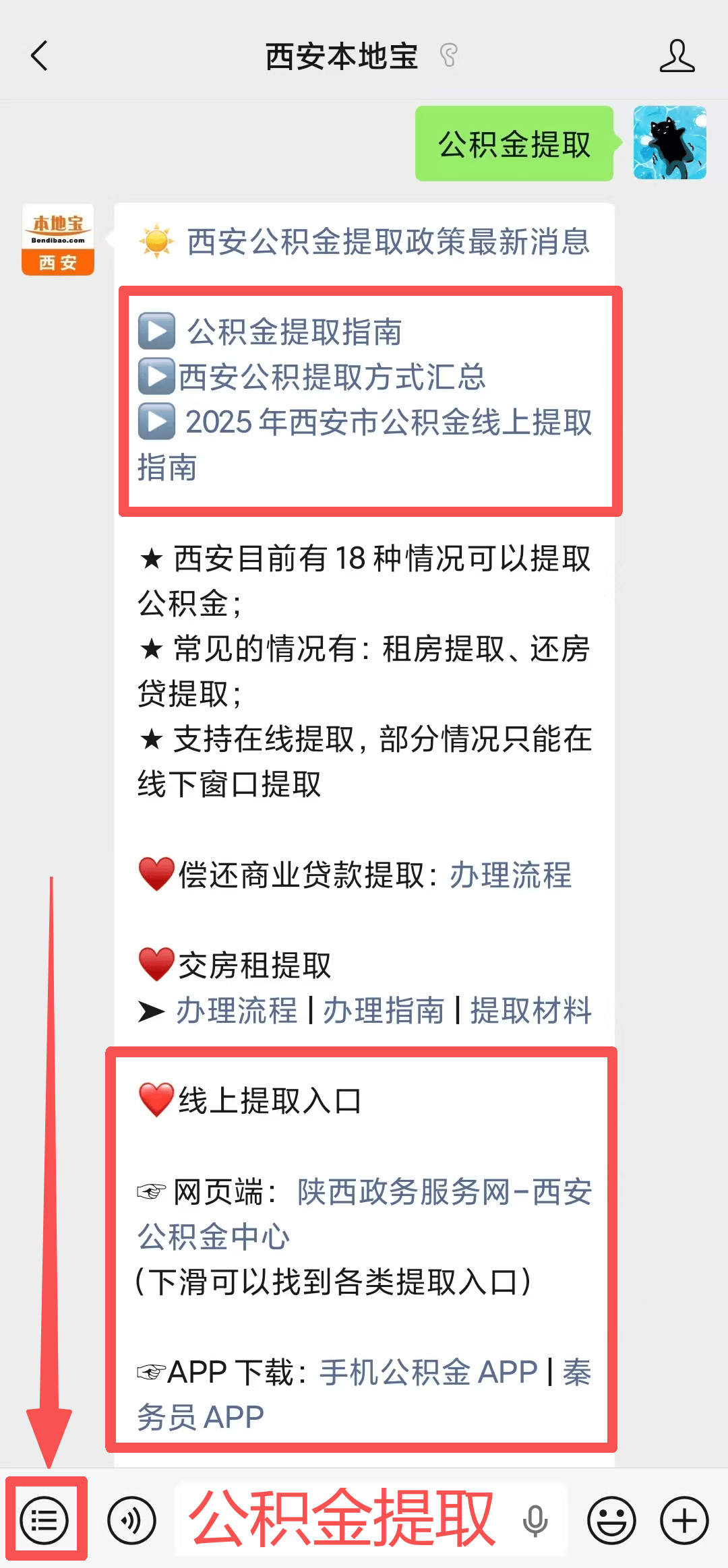
Task: Open the 公积金提取指南 link
Action: coord(294,332)
